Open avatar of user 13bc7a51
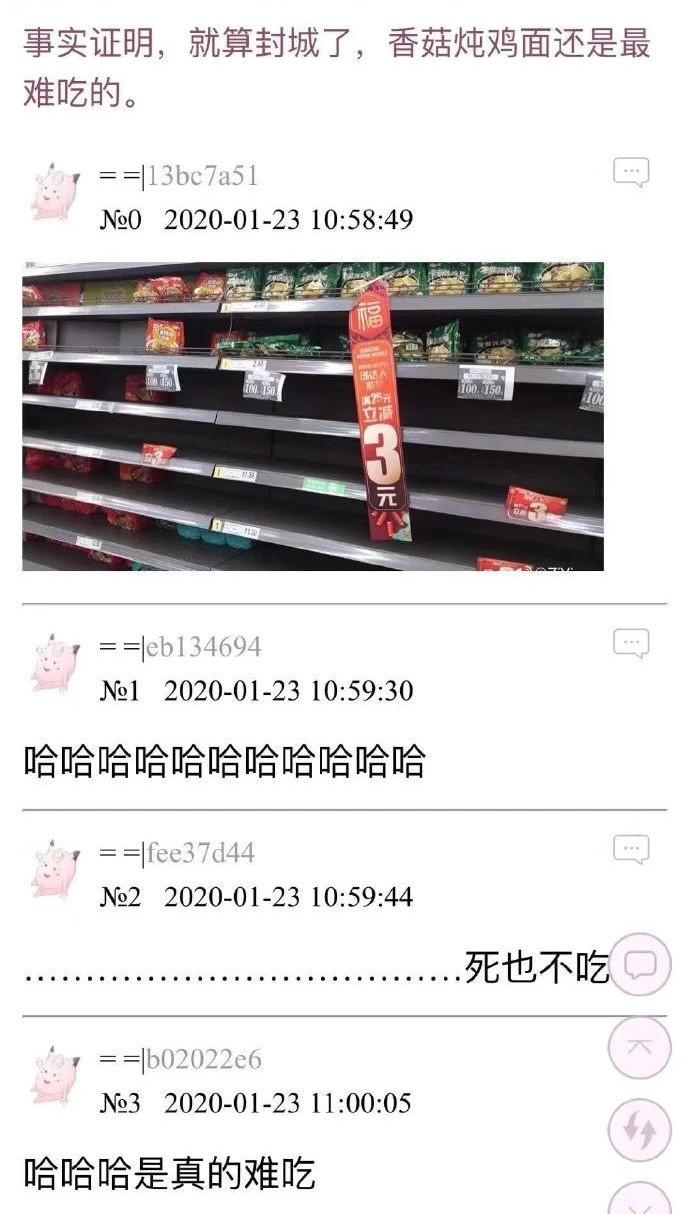Screen dimensions: 690x1214 click(55, 191)
